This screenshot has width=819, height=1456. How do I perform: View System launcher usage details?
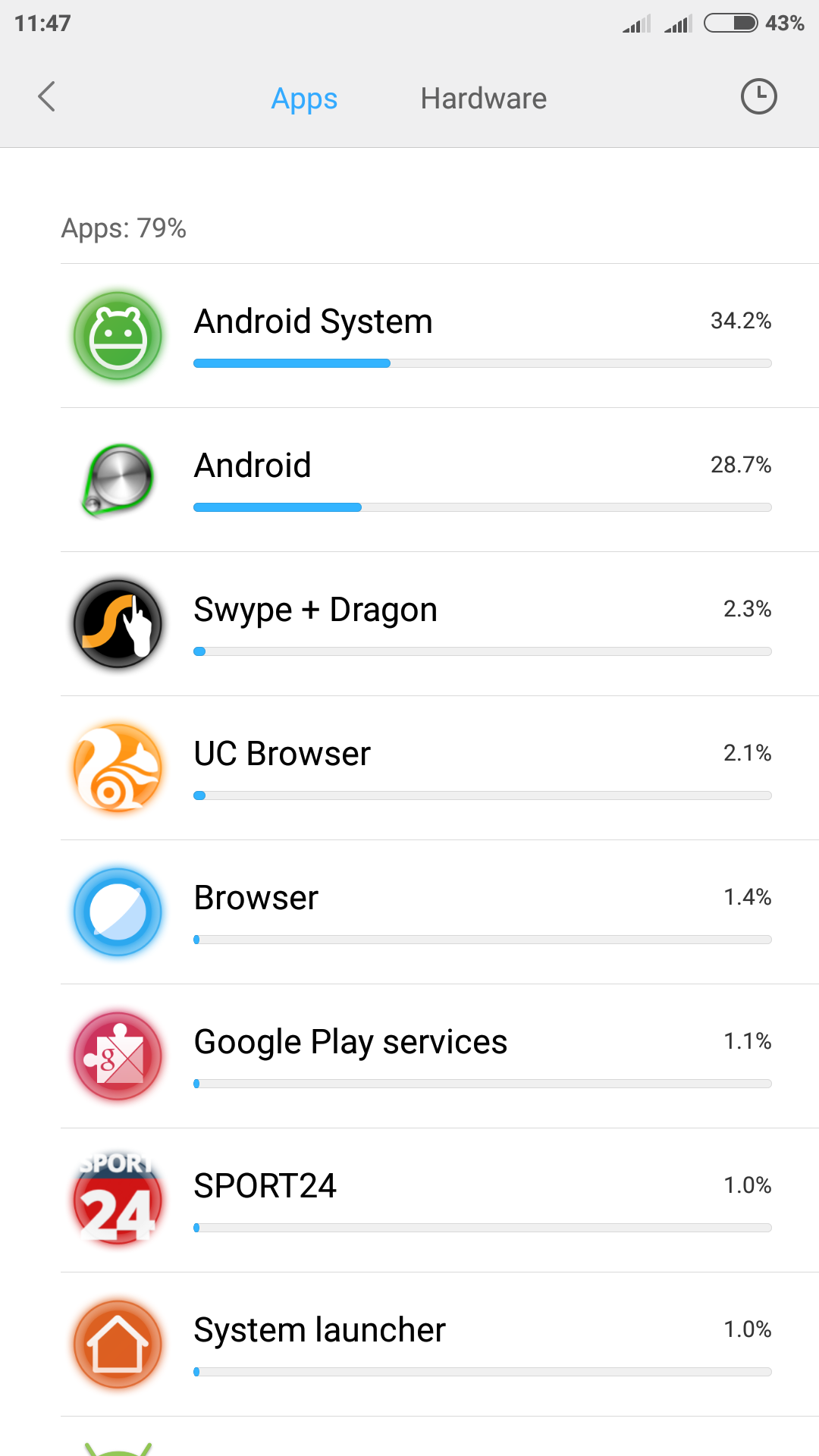point(440,1345)
